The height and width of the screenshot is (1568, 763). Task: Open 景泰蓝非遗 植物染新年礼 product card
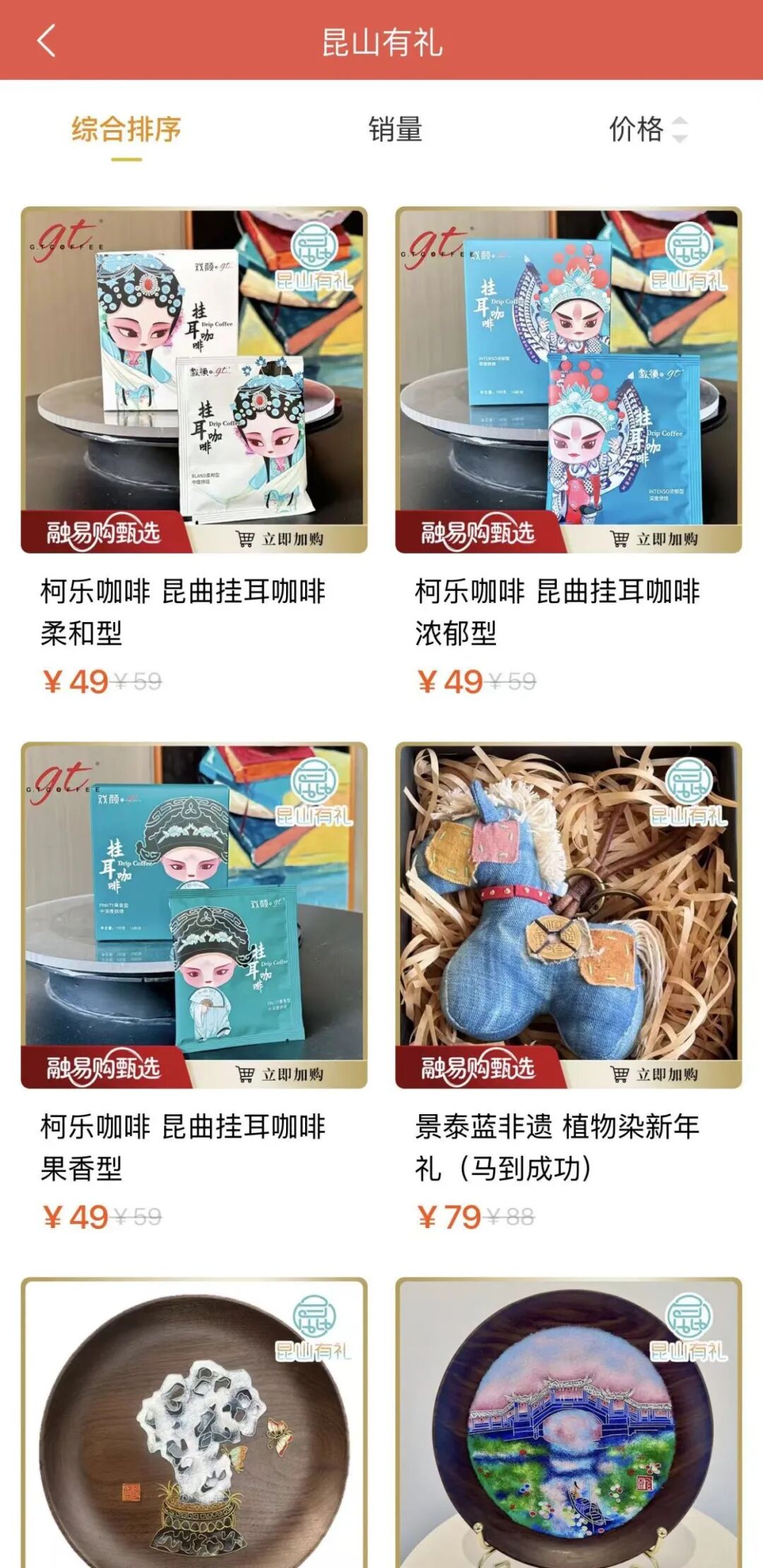point(569,915)
